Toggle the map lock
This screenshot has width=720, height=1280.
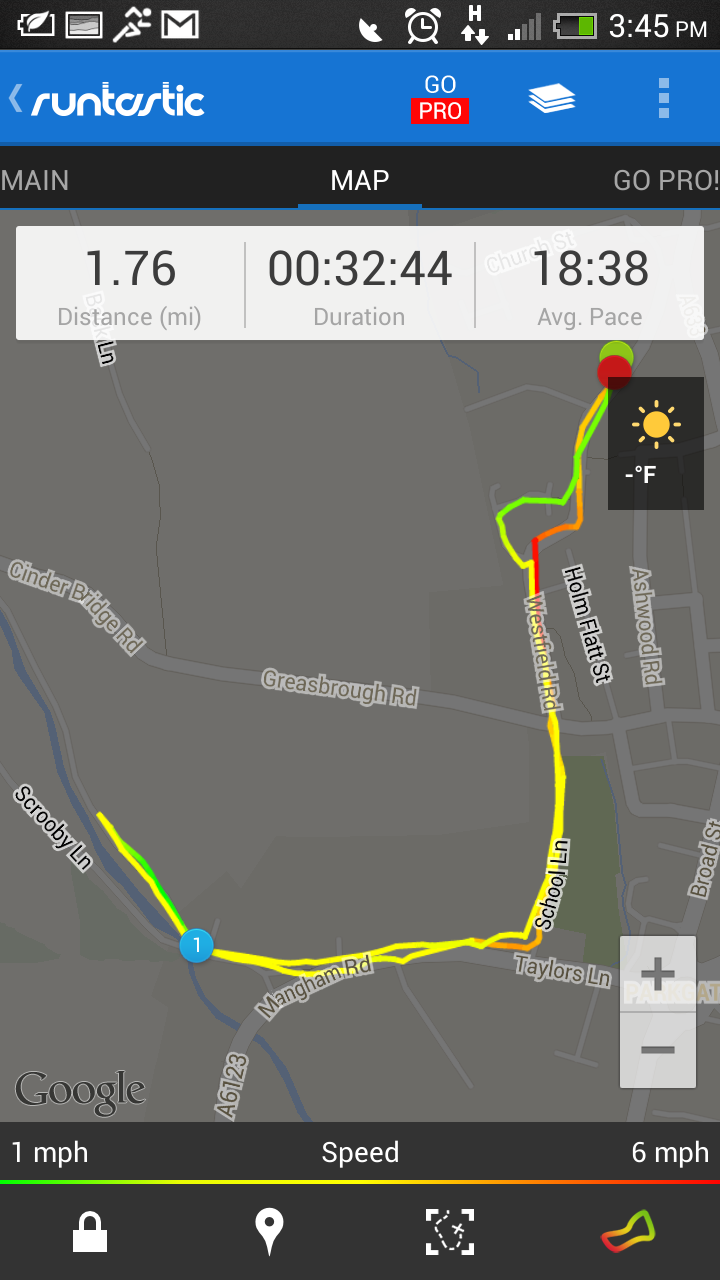[x=90, y=1233]
